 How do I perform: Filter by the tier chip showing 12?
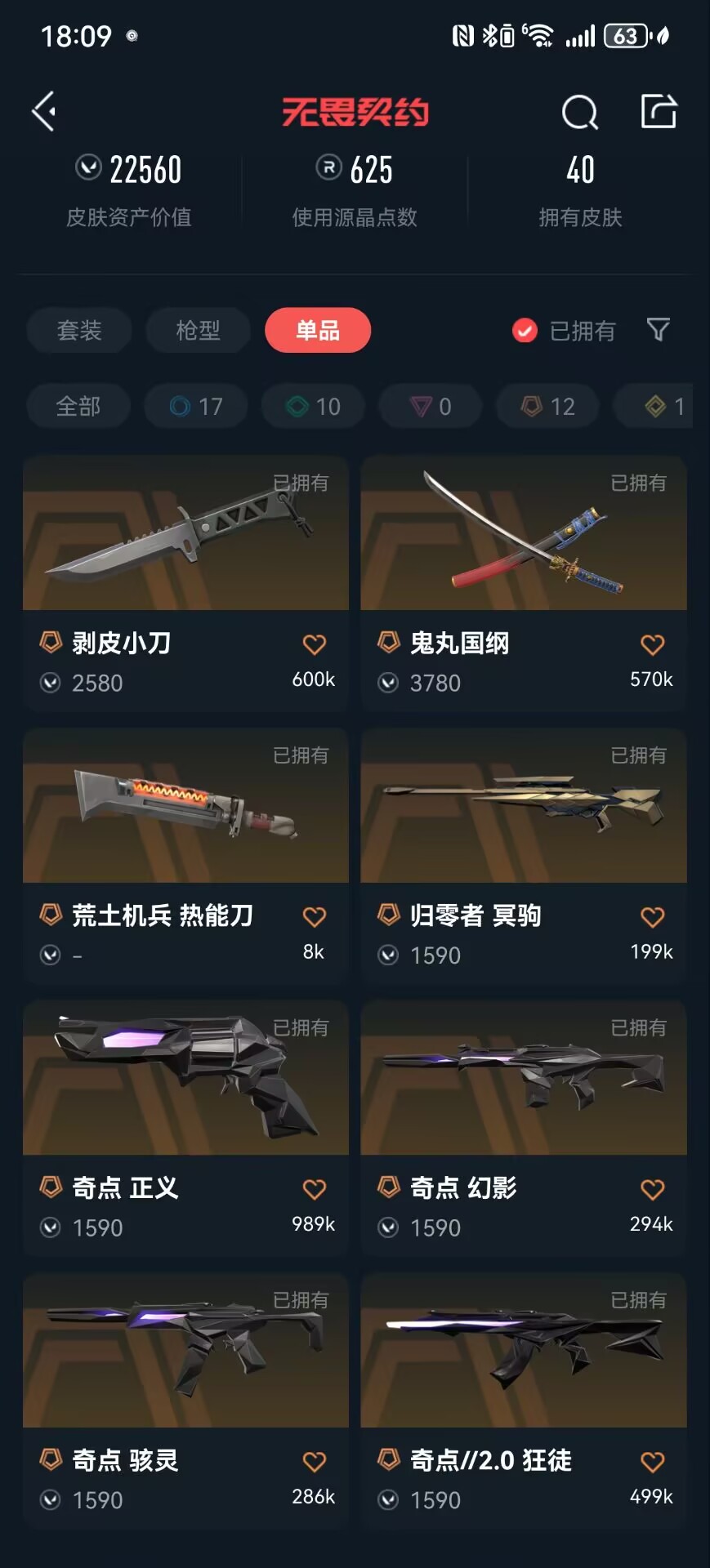(547, 406)
